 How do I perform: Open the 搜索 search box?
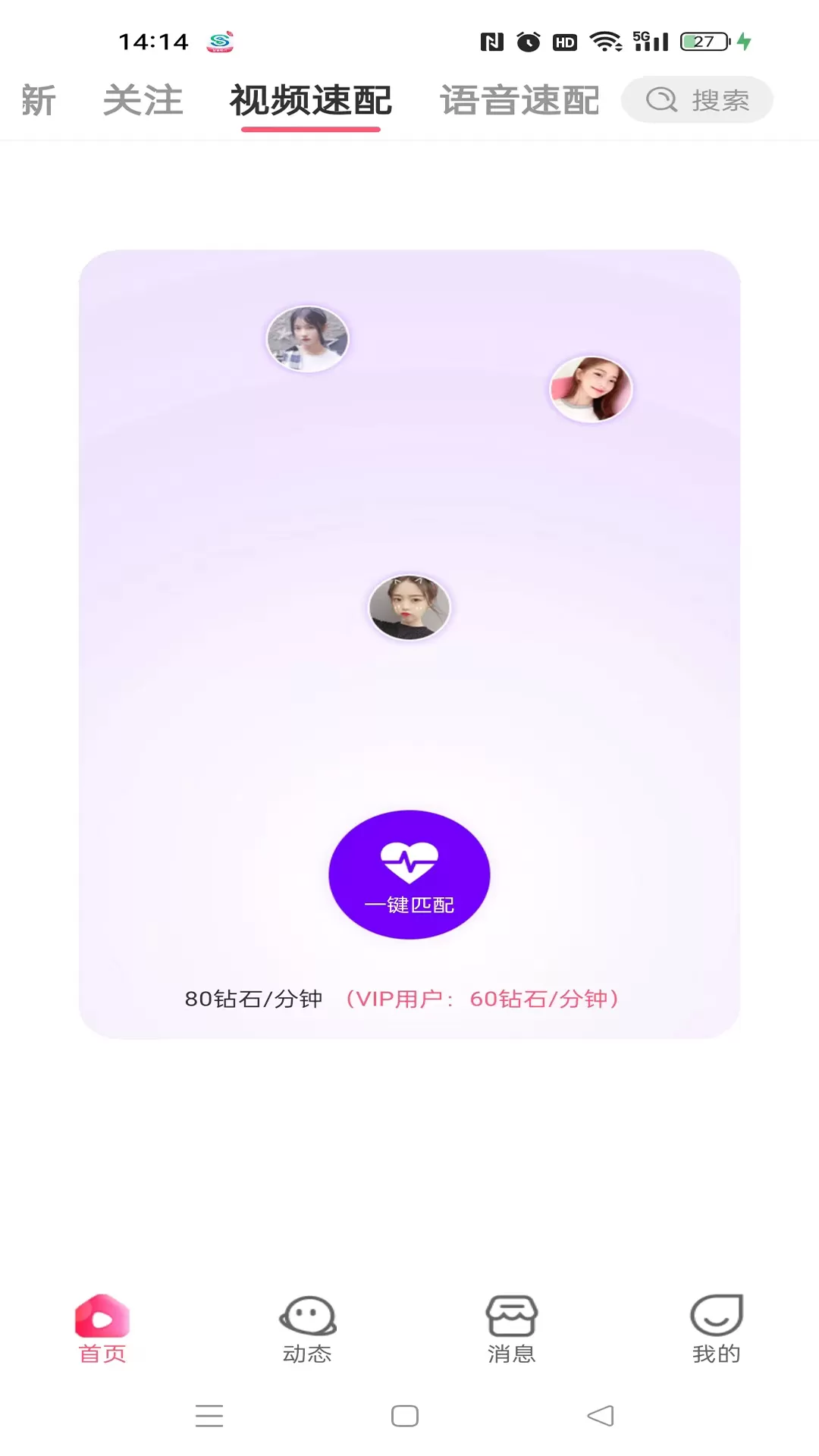pyautogui.click(x=697, y=99)
